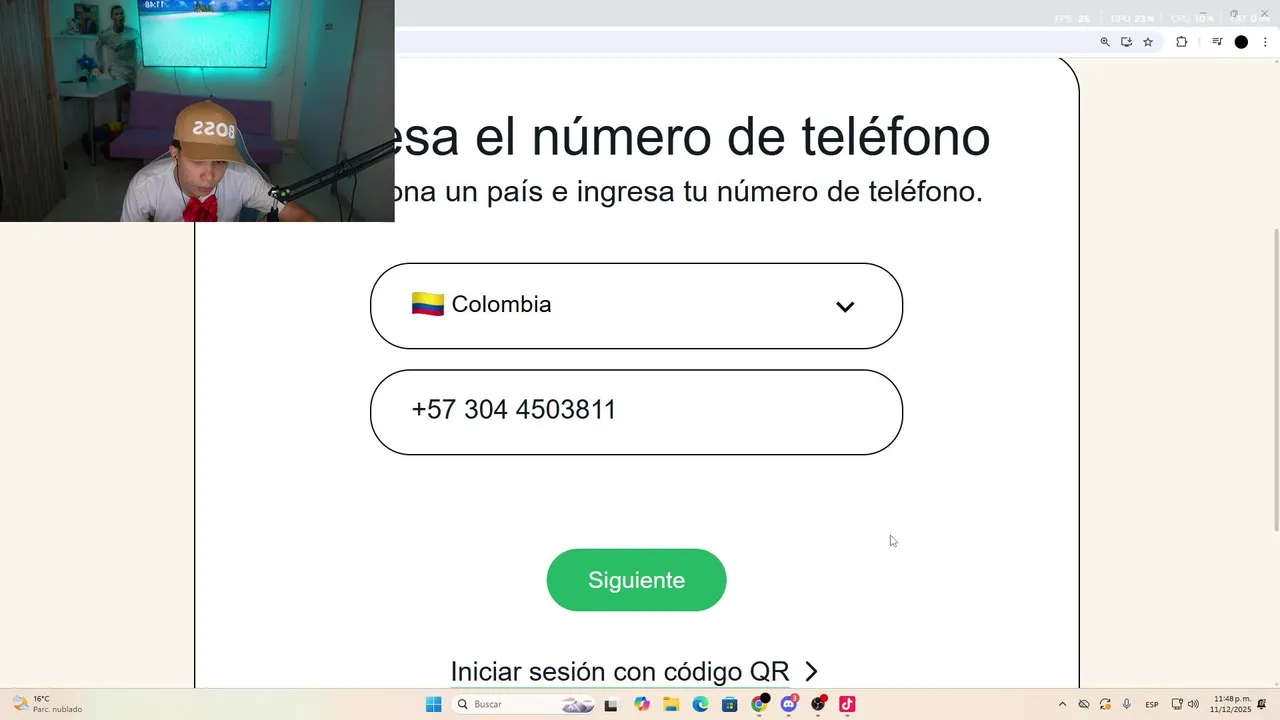
Task: Show hidden tray icons chevron
Action: (1062, 704)
